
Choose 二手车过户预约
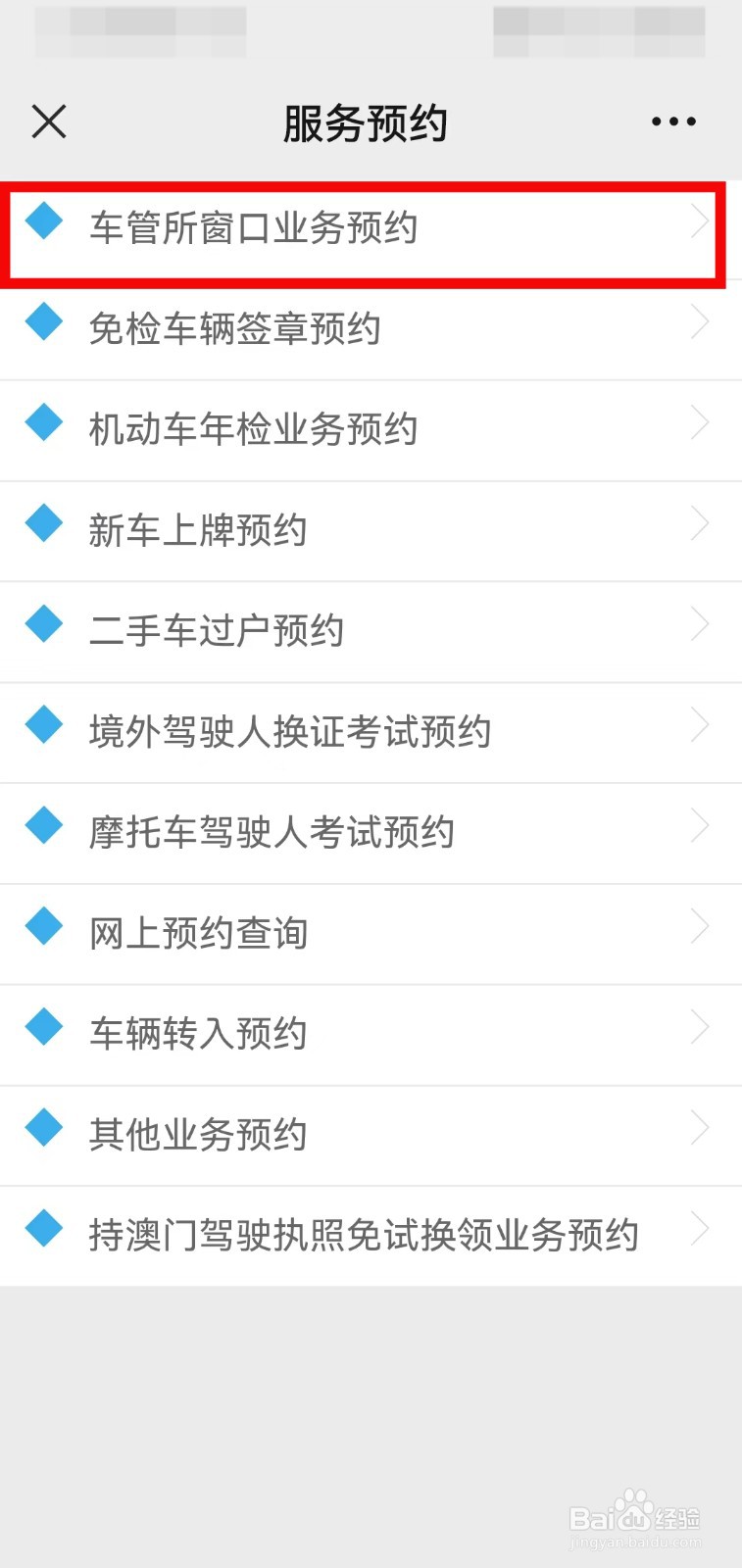(371, 632)
